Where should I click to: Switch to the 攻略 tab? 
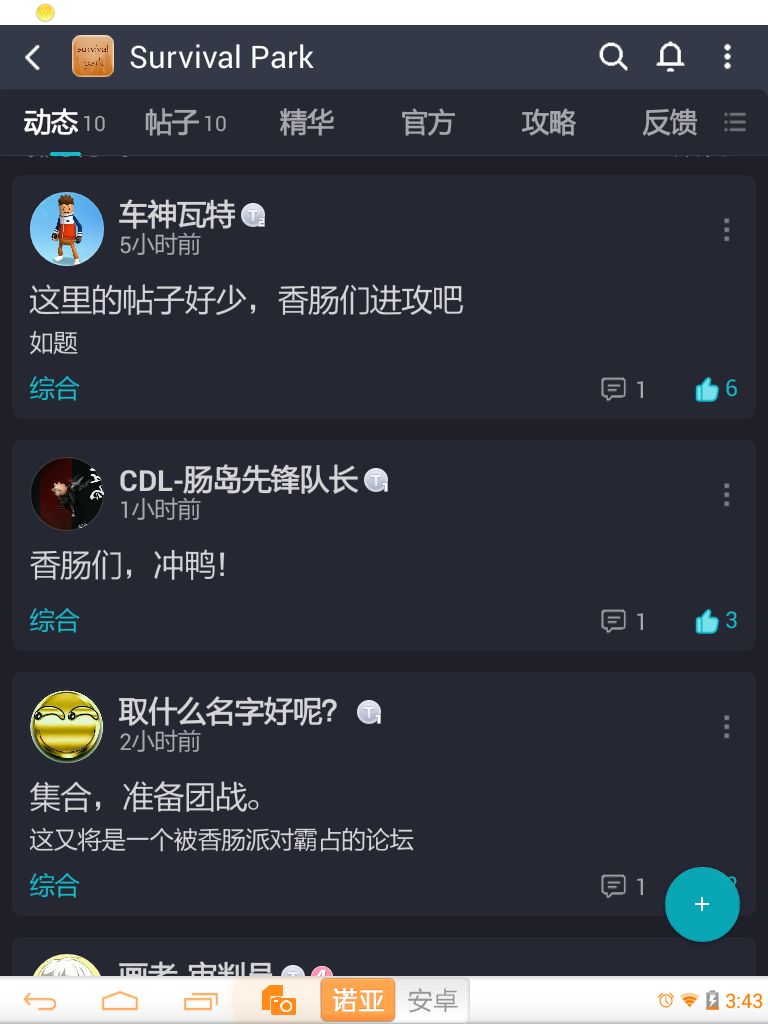[548, 122]
